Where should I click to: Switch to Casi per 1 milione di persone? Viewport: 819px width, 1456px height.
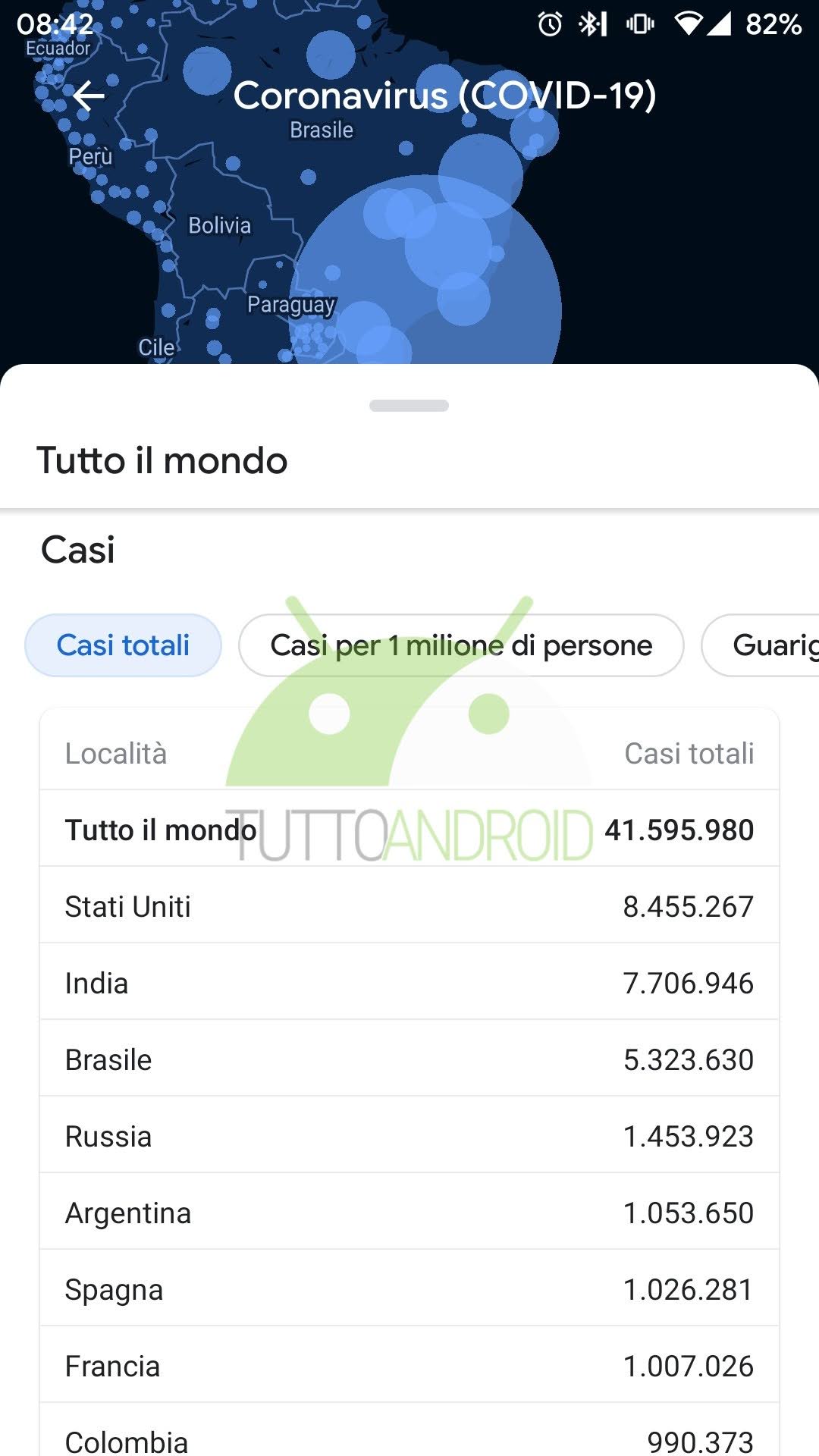[461, 645]
